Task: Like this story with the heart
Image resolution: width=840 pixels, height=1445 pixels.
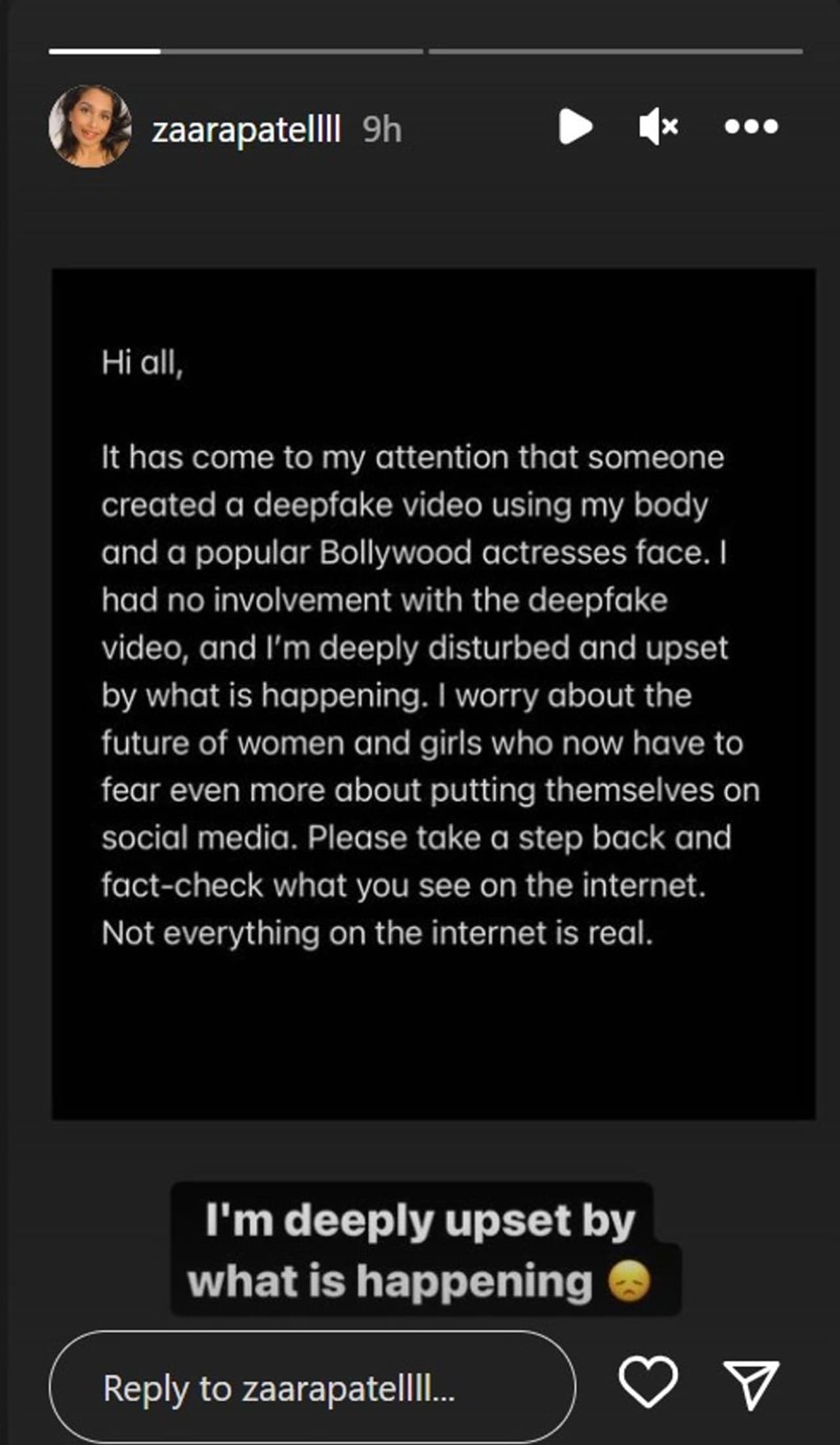Action: pos(648,1381)
